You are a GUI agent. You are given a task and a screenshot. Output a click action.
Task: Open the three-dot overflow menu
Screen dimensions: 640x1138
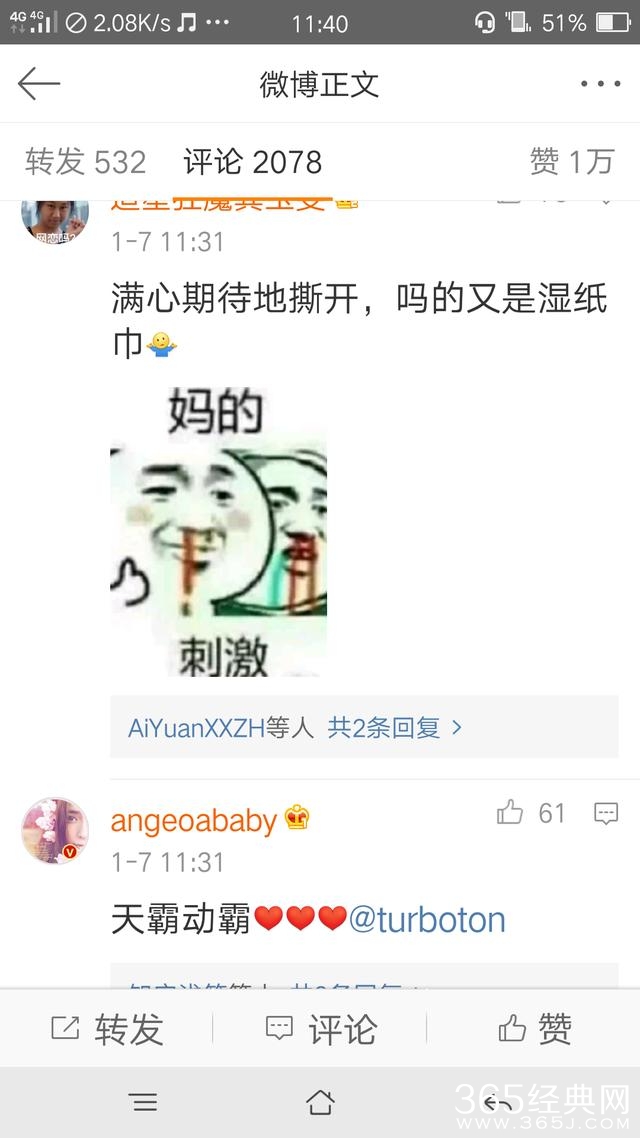click(x=600, y=84)
